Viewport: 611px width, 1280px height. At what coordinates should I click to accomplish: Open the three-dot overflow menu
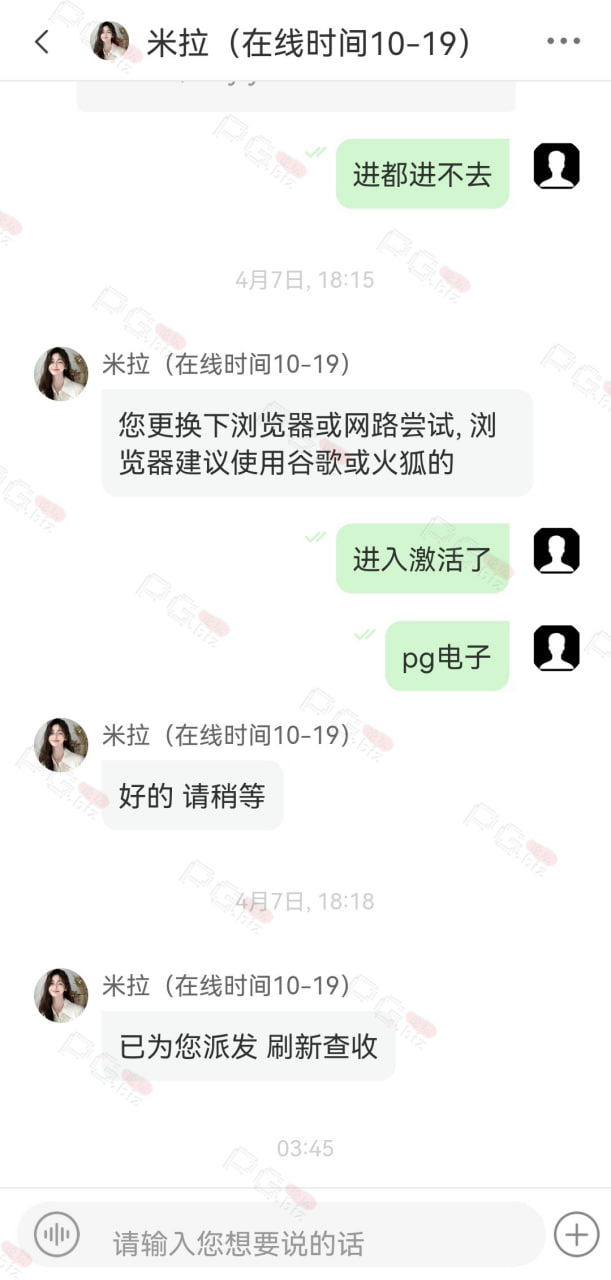(563, 42)
